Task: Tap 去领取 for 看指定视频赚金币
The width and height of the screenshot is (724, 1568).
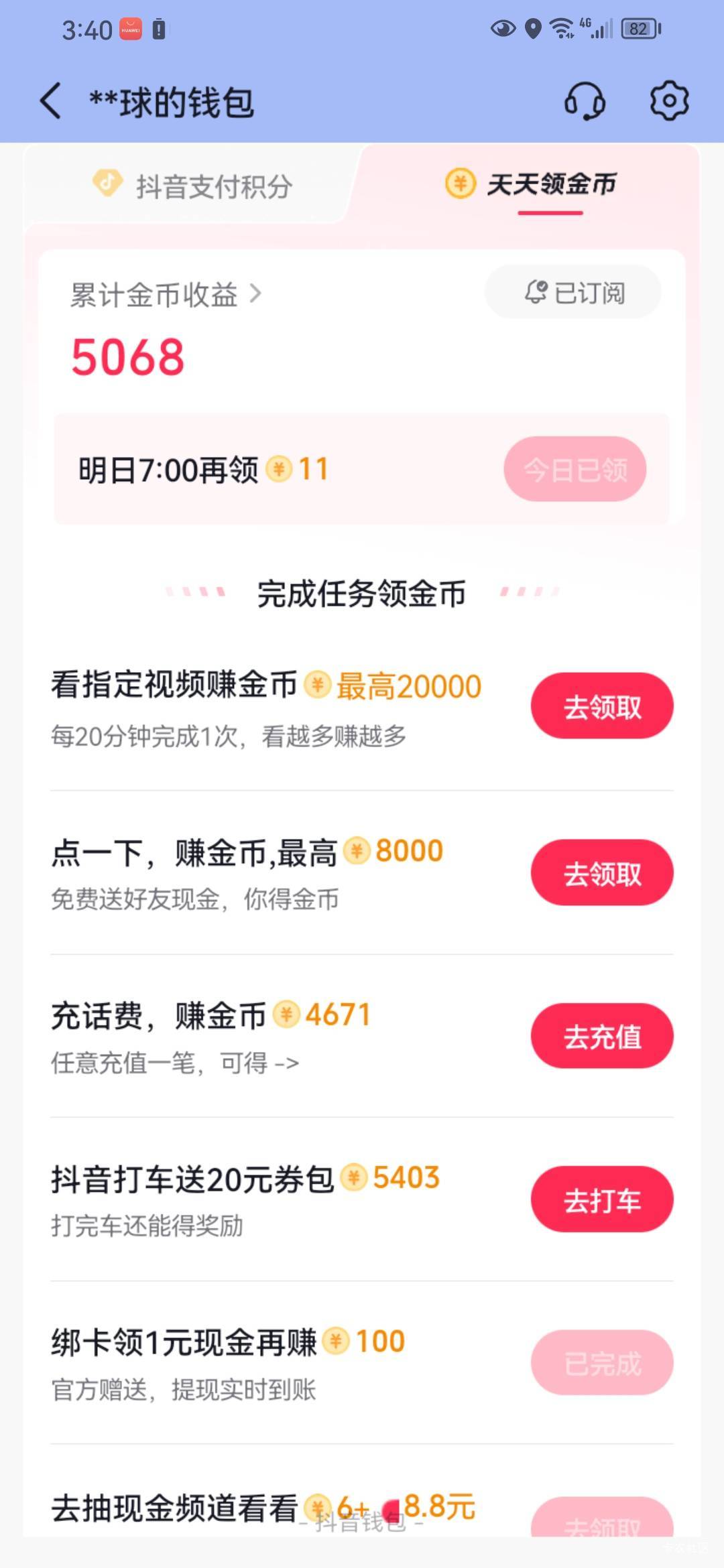Action: pos(601,706)
